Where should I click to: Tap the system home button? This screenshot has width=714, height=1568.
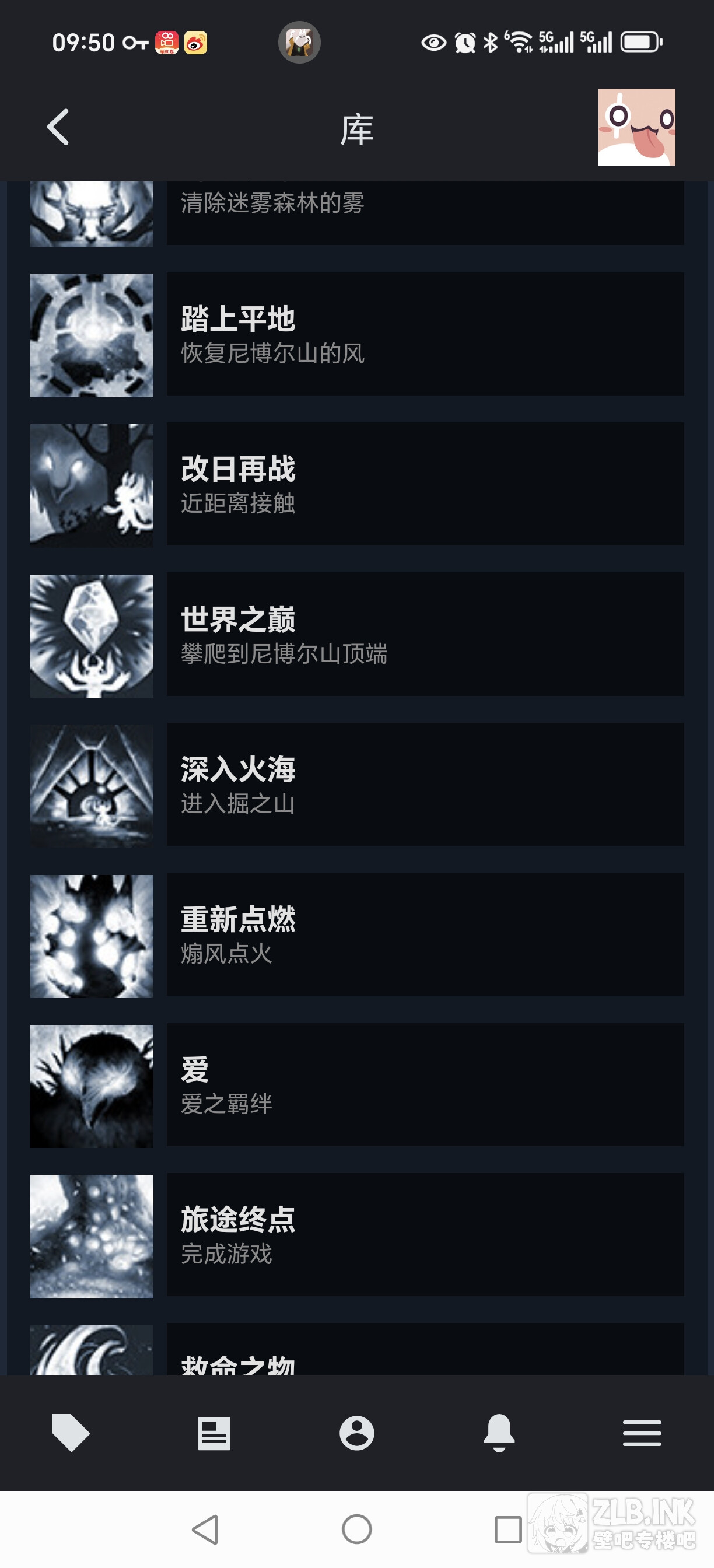[356, 1529]
